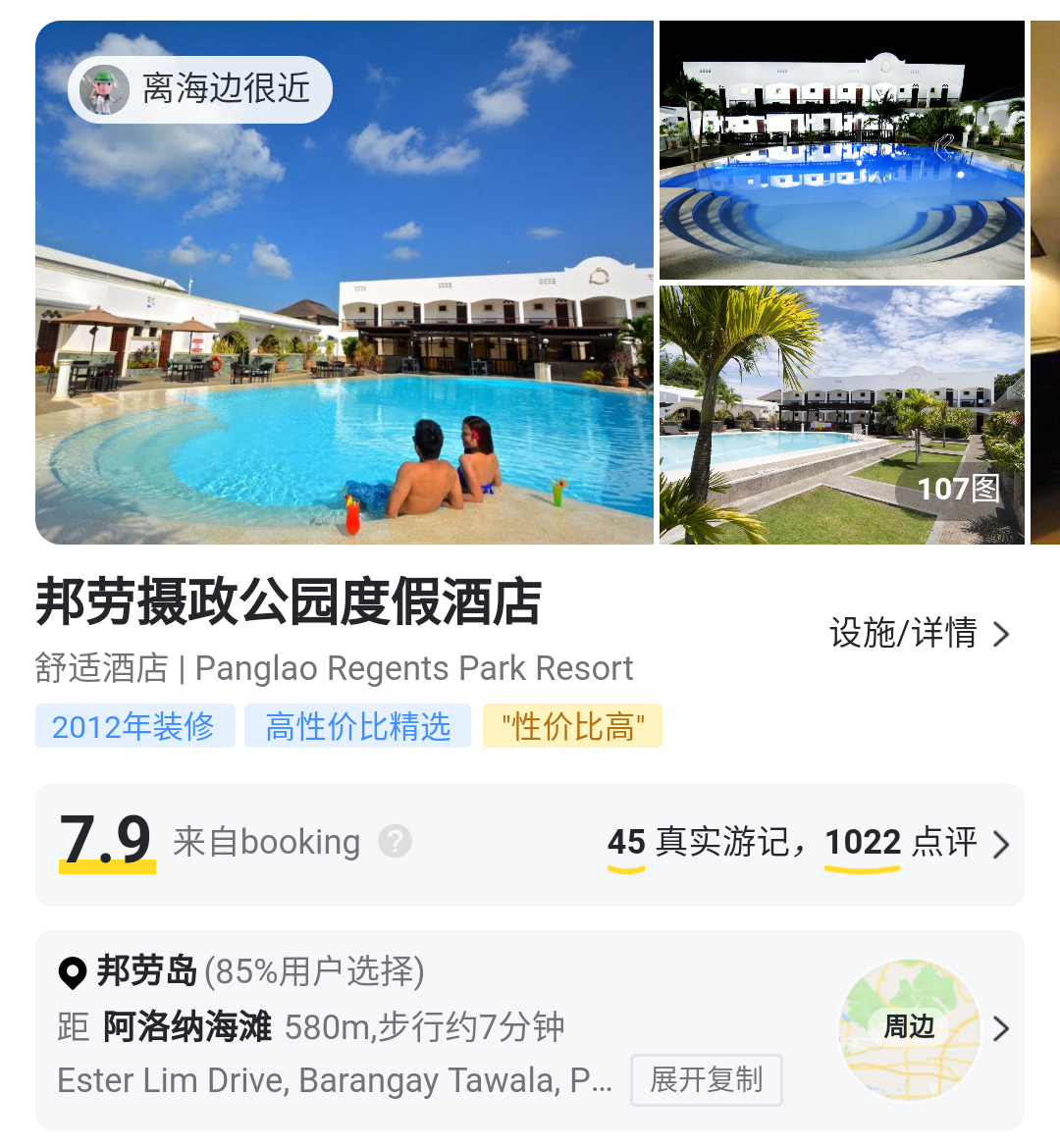The image size is (1060, 1148).
Task: Tap the 离海边很近 user comment bubble
Action: click(x=200, y=89)
